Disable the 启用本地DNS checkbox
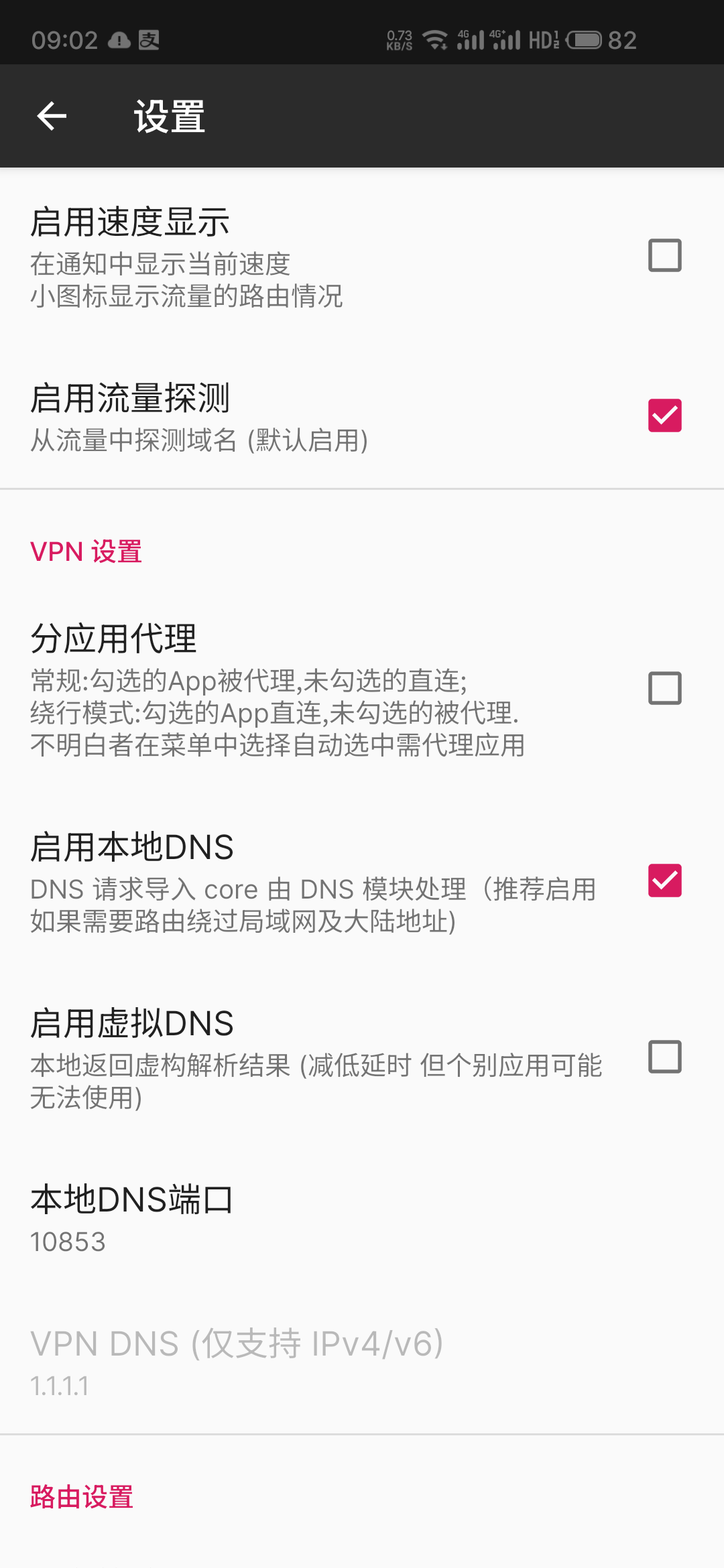 coord(664,880)
